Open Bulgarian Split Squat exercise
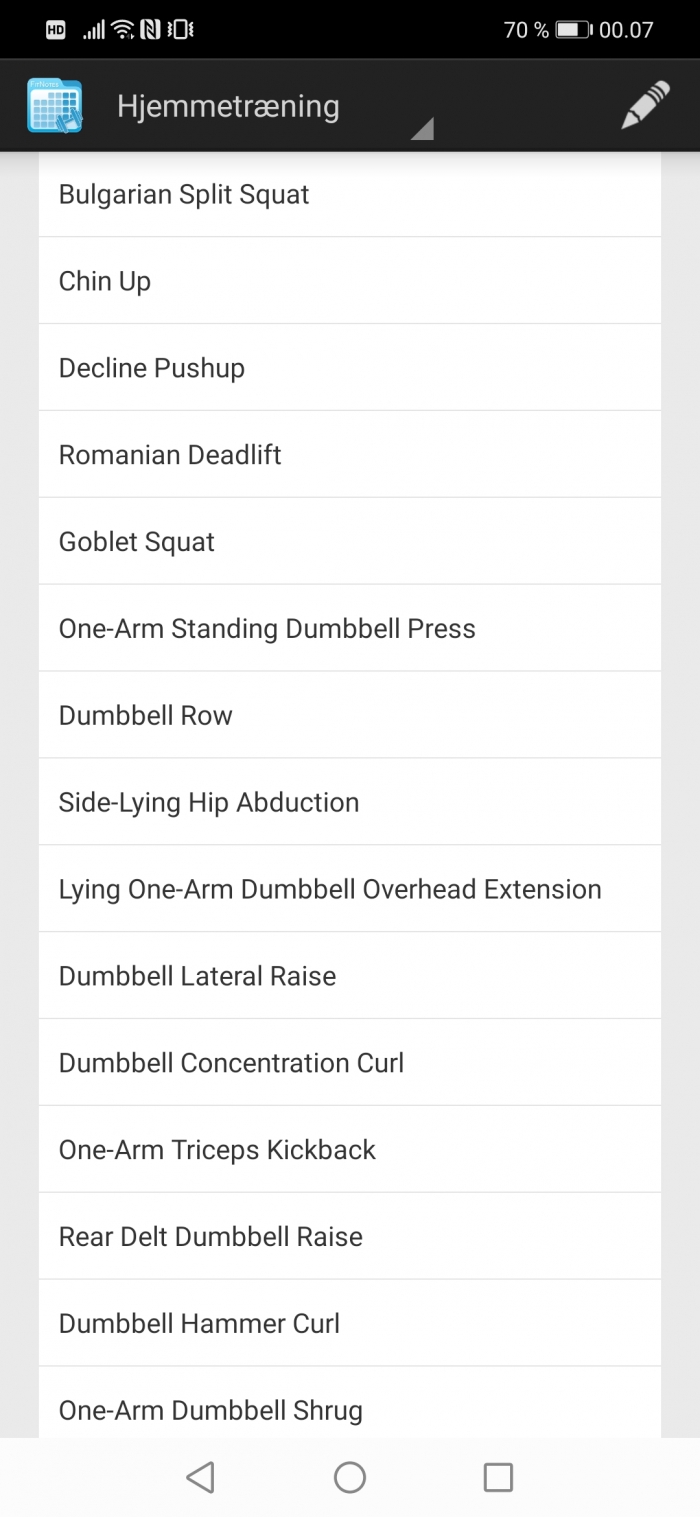 350,194
